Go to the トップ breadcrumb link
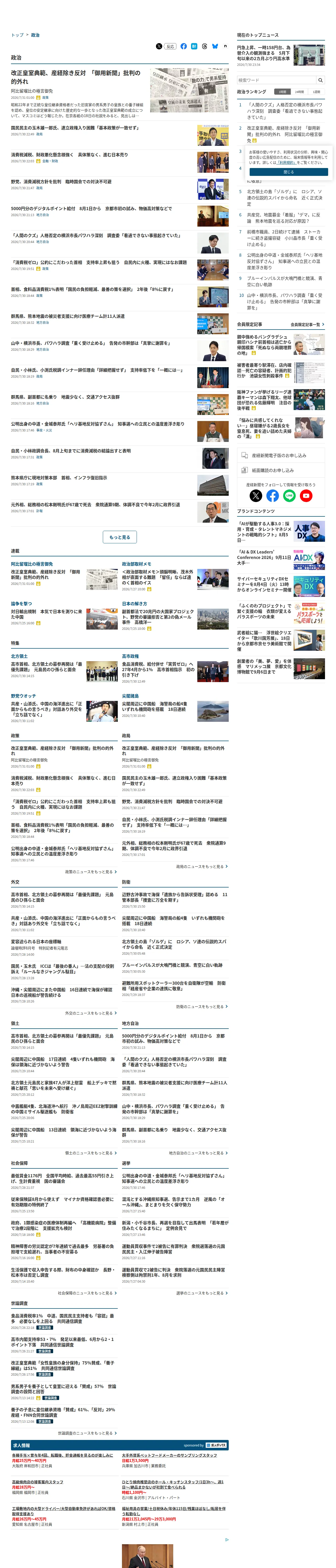This screenshot has width=336, height=1568. tap(17, 35)
